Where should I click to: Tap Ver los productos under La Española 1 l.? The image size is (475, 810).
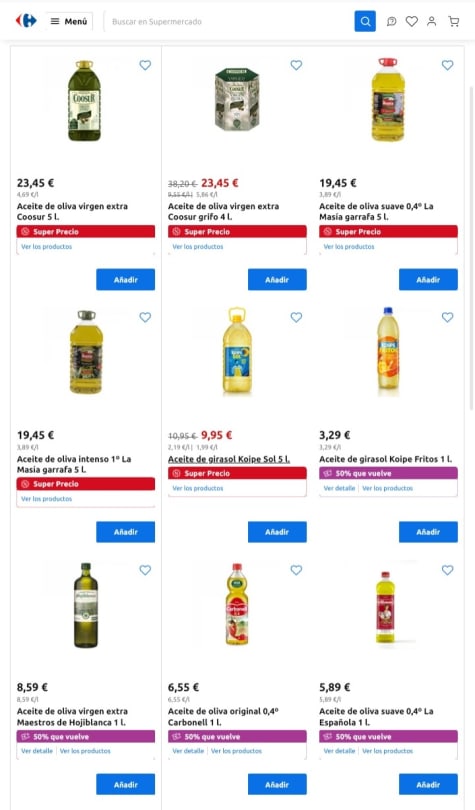(388, 751)
